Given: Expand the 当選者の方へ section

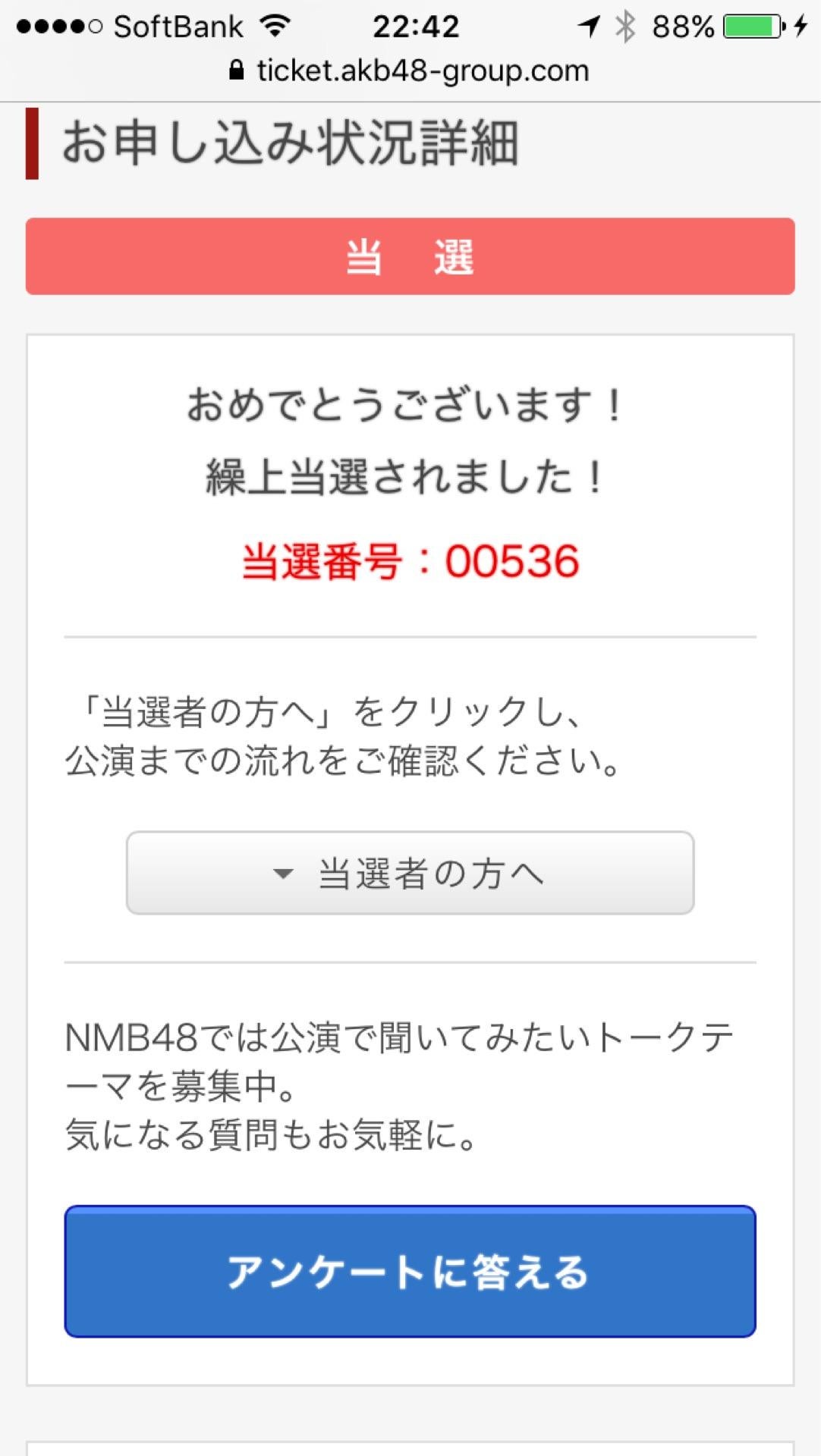Looking at the screenshot, I should coord(410,873).
